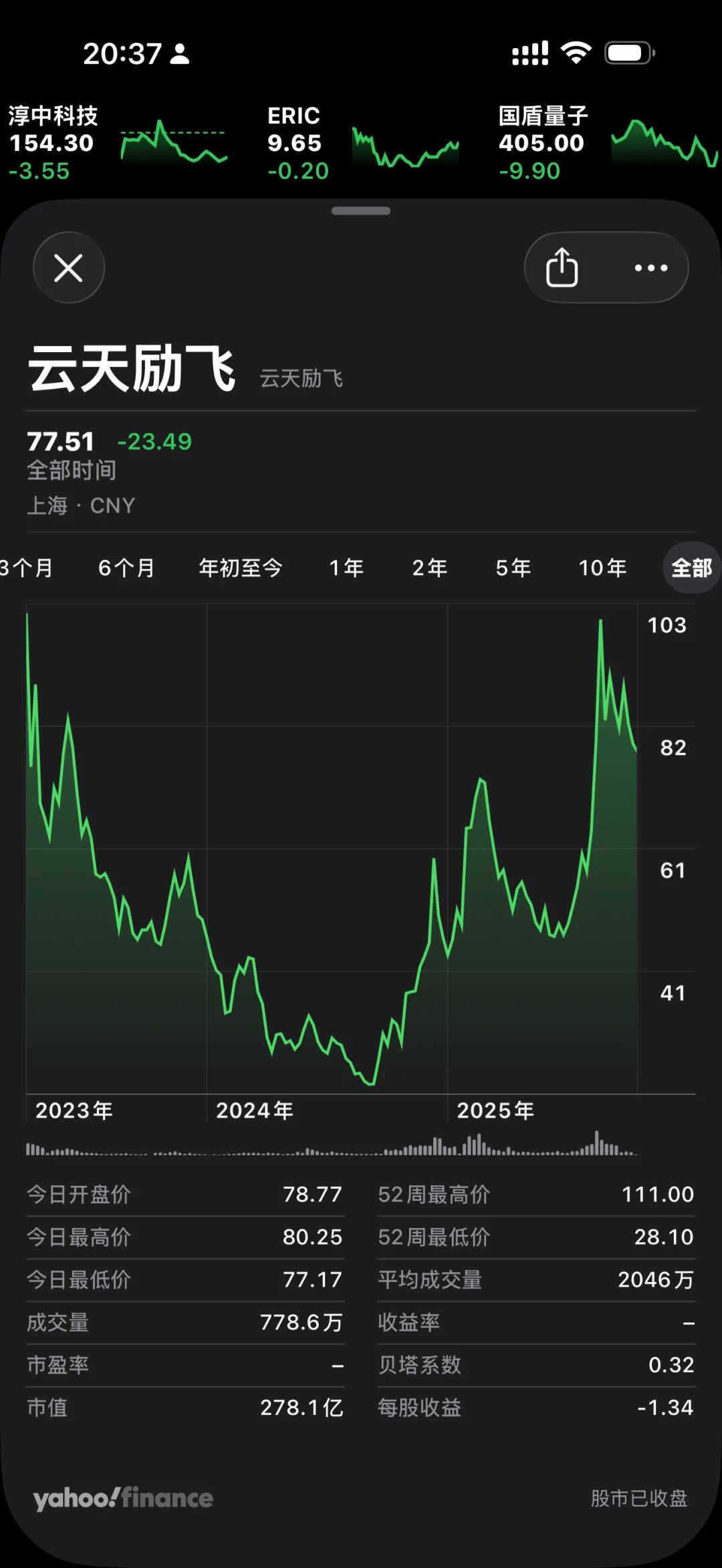Open the Yahoo Finance link
The width and height of the screenshot is (722, 1568).
[x=124, y=1498]
